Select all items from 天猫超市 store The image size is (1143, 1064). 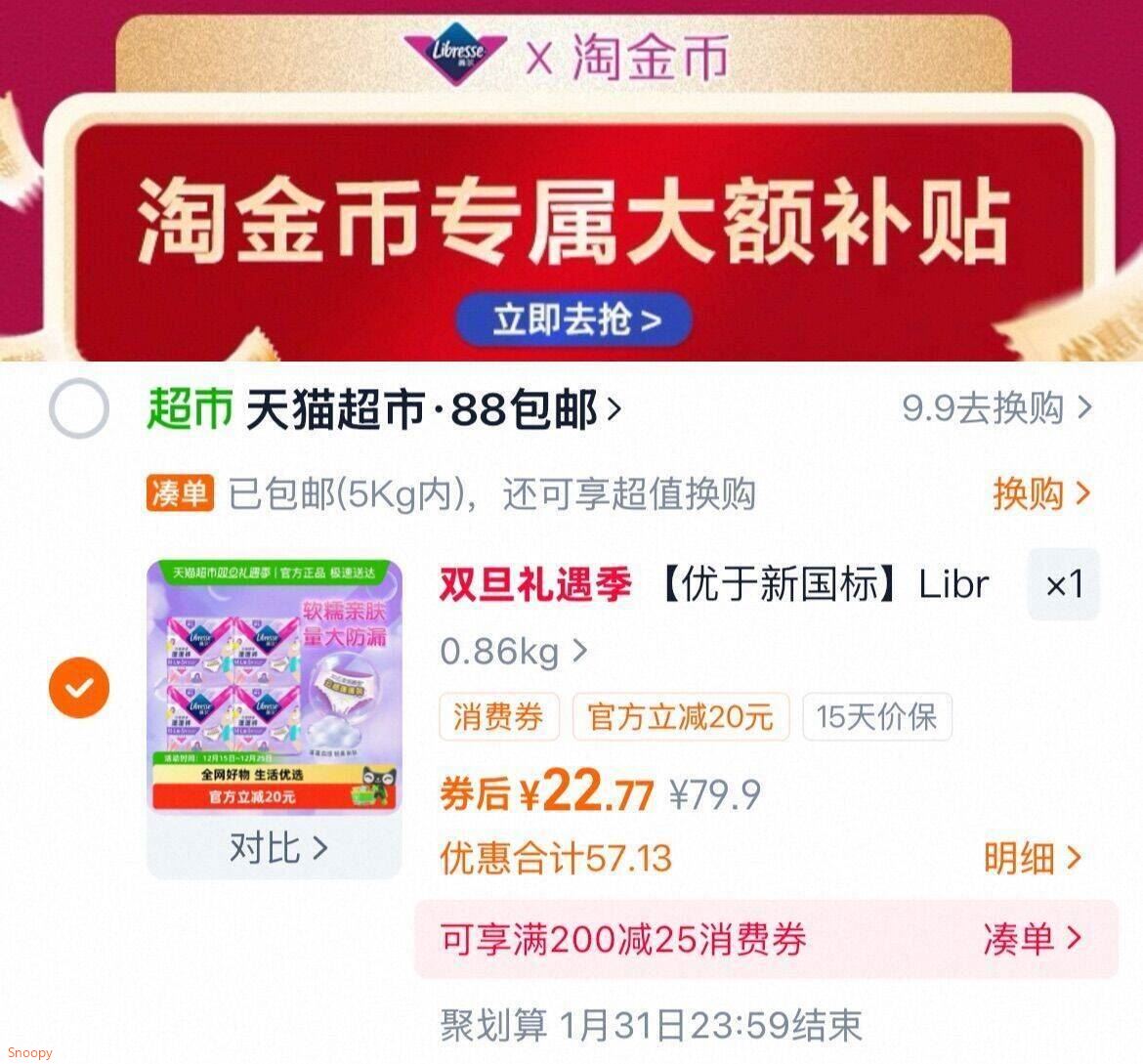79,408
